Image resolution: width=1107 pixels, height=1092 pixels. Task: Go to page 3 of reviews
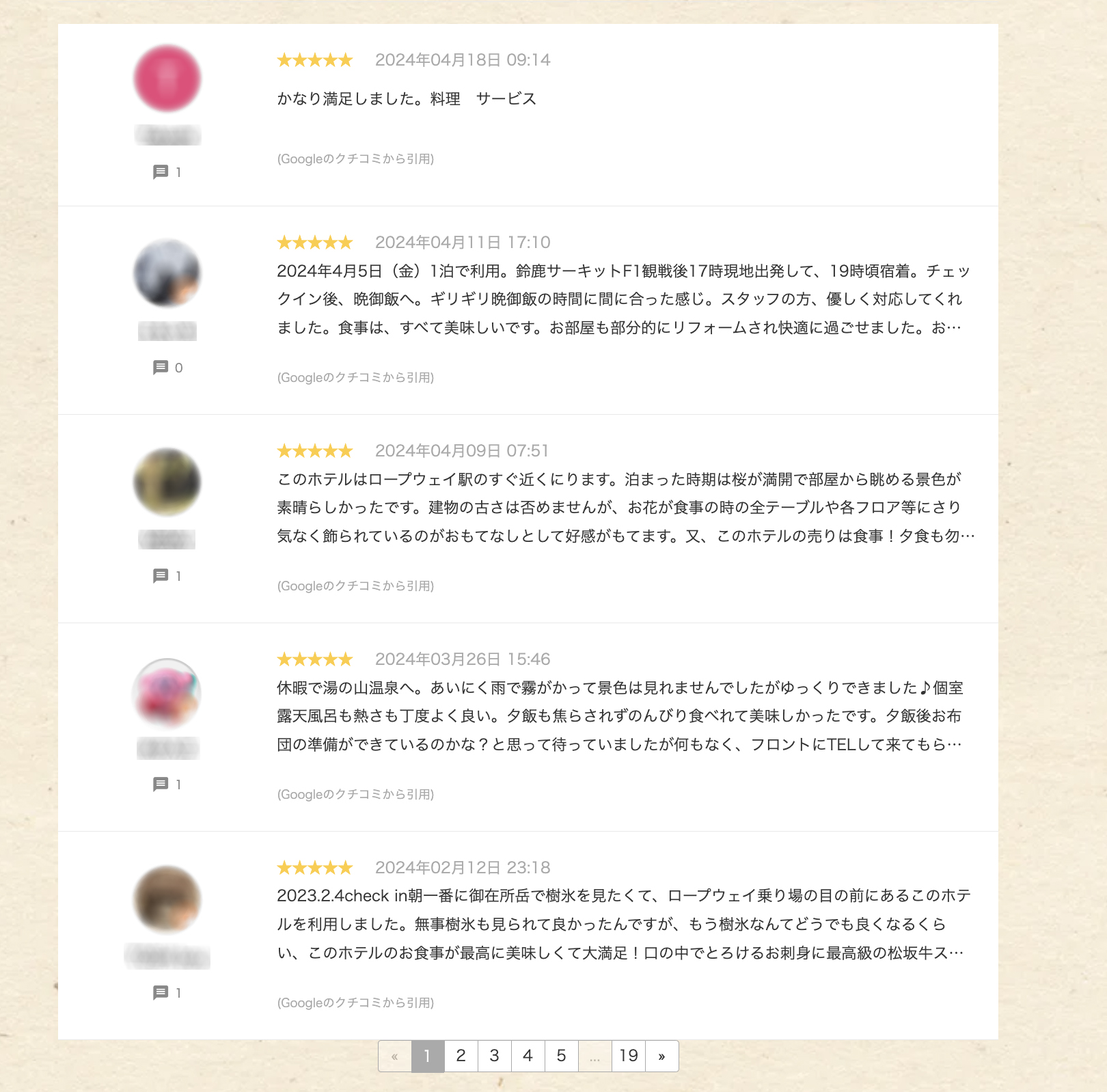click(x=495, y=1056)
